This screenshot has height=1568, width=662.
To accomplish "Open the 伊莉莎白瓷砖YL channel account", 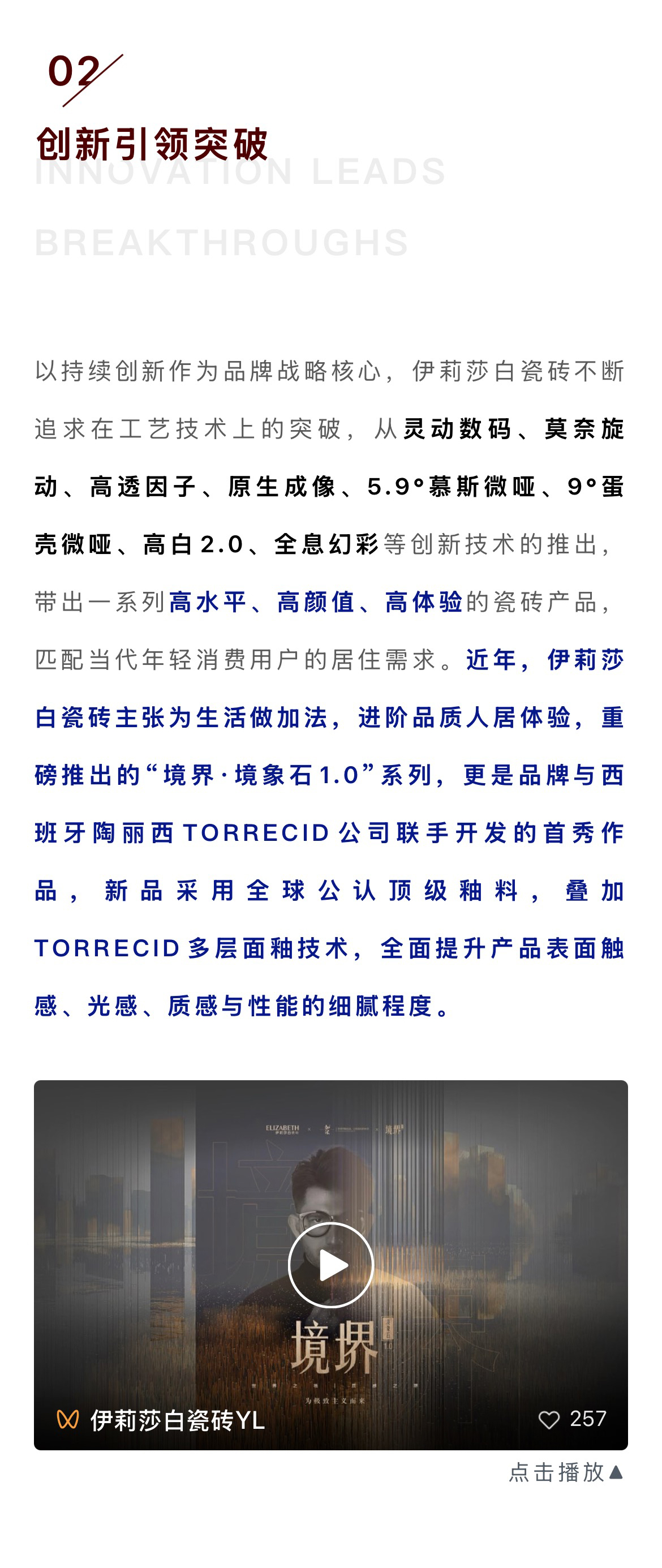I will (x=177, y=1420).
